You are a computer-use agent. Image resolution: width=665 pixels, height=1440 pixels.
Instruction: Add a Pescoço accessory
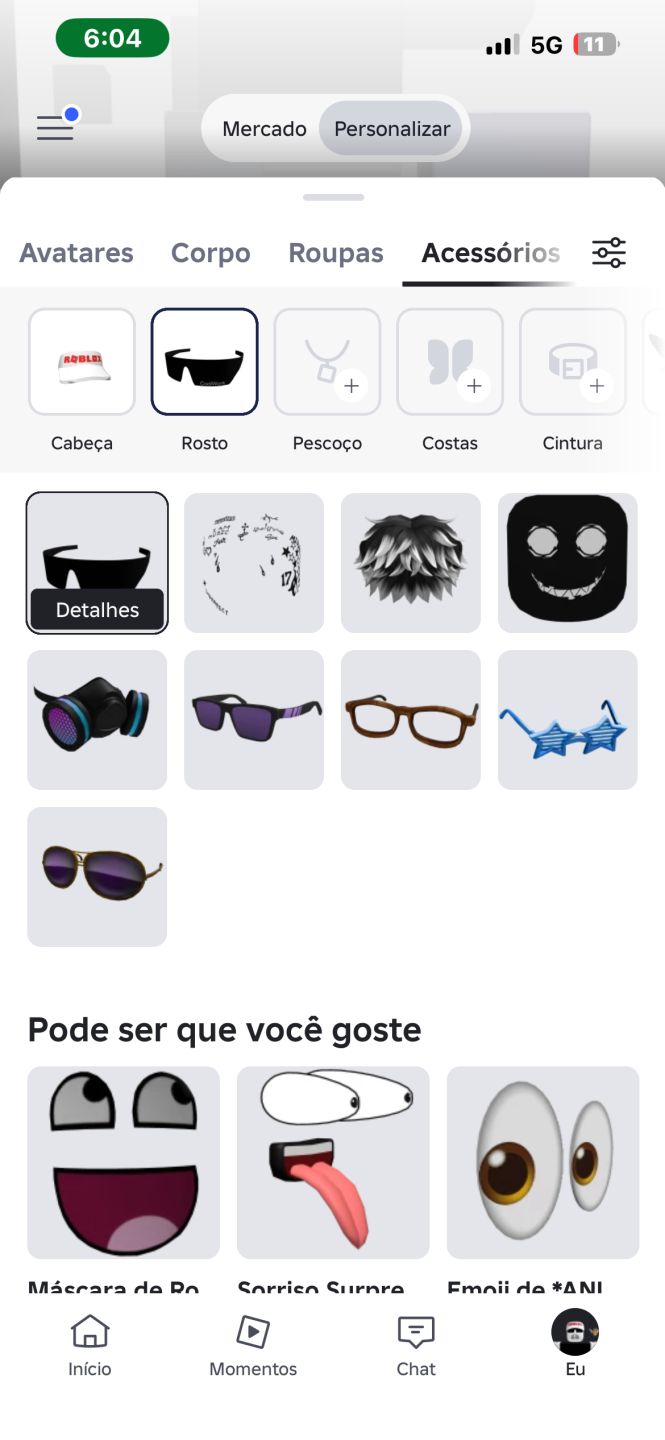[x=327, y=361]
